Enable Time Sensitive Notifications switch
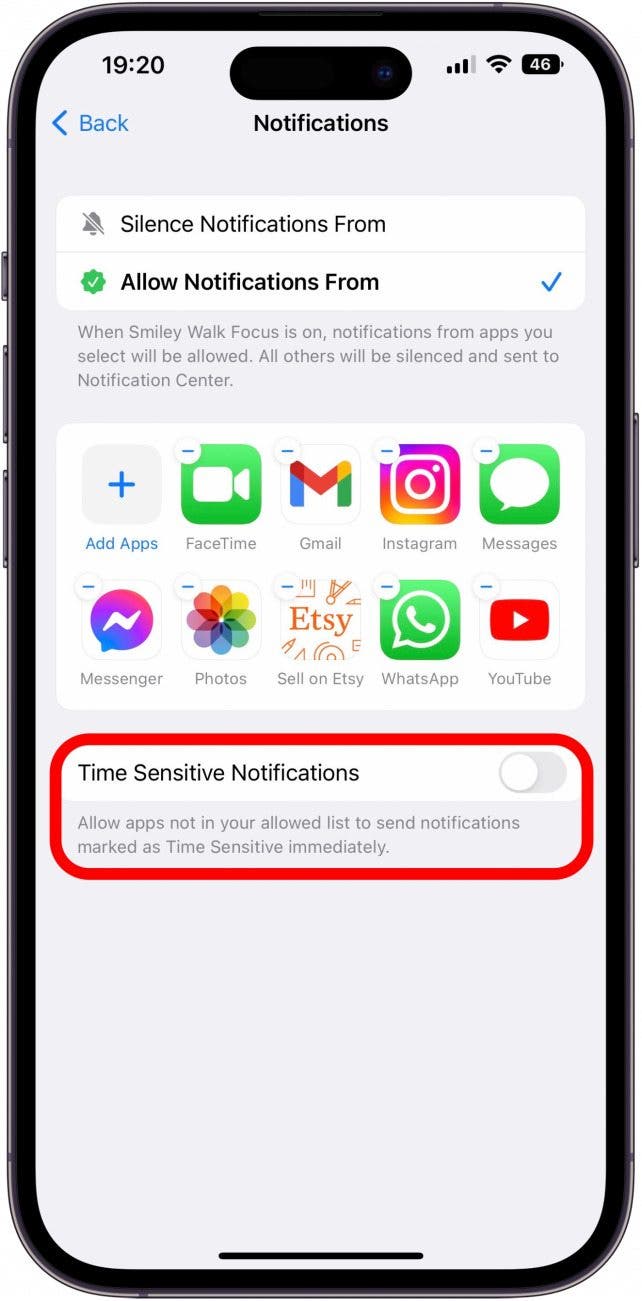642x1301 pixels. (532, 773)
